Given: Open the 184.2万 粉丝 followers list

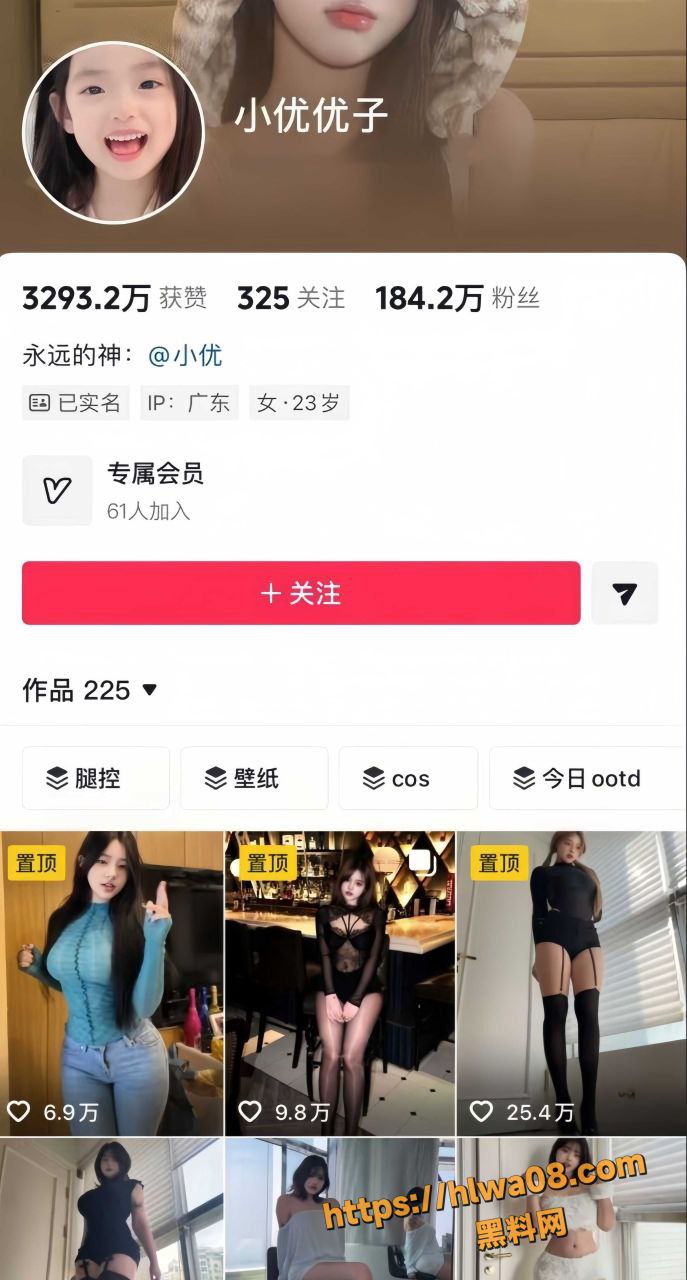Looking at the screenshot, I should 457,298.
